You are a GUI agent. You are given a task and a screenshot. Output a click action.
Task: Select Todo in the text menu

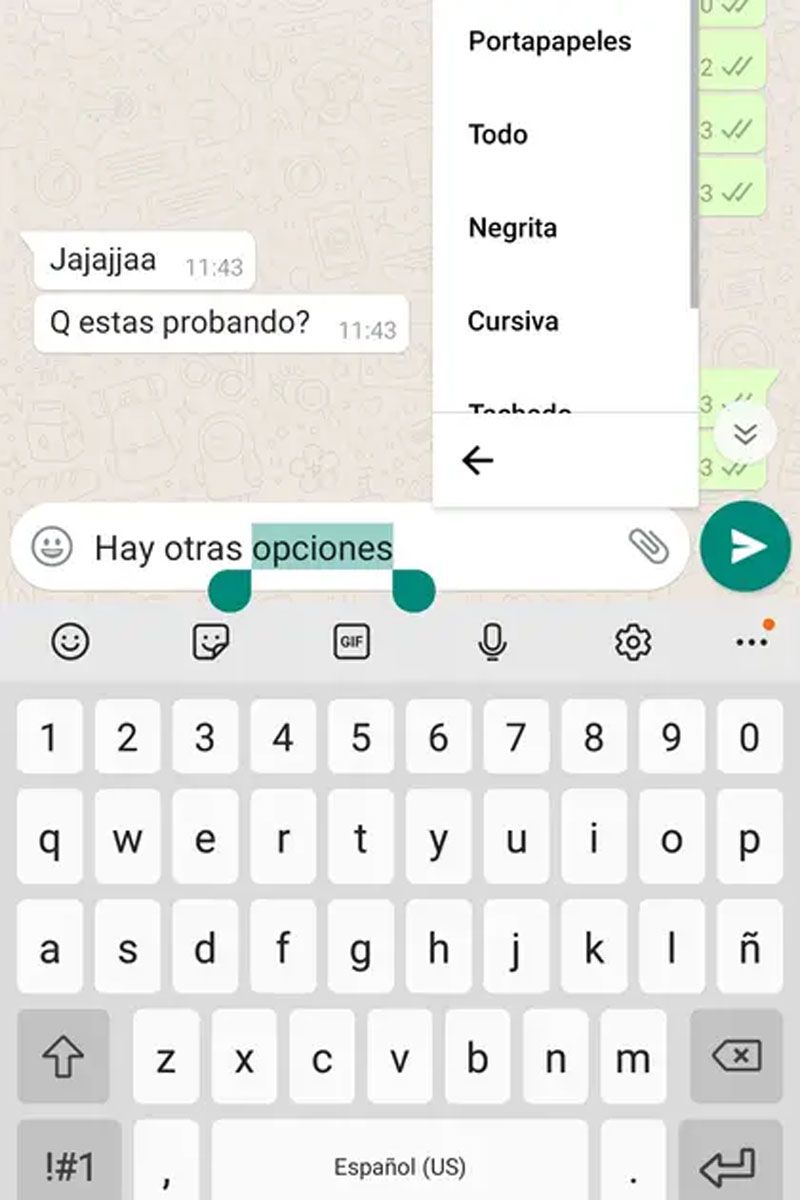498,135
